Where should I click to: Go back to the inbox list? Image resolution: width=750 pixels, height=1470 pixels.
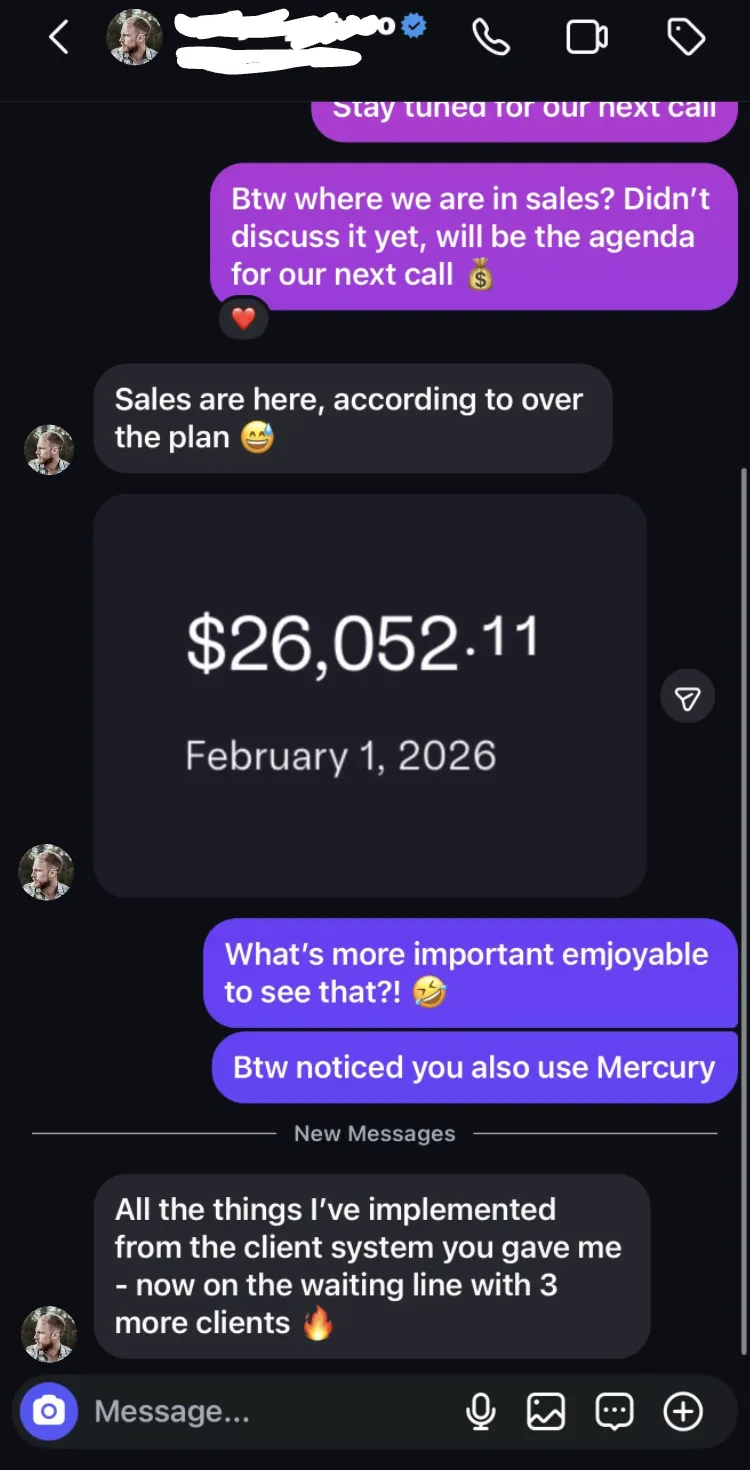59,38
